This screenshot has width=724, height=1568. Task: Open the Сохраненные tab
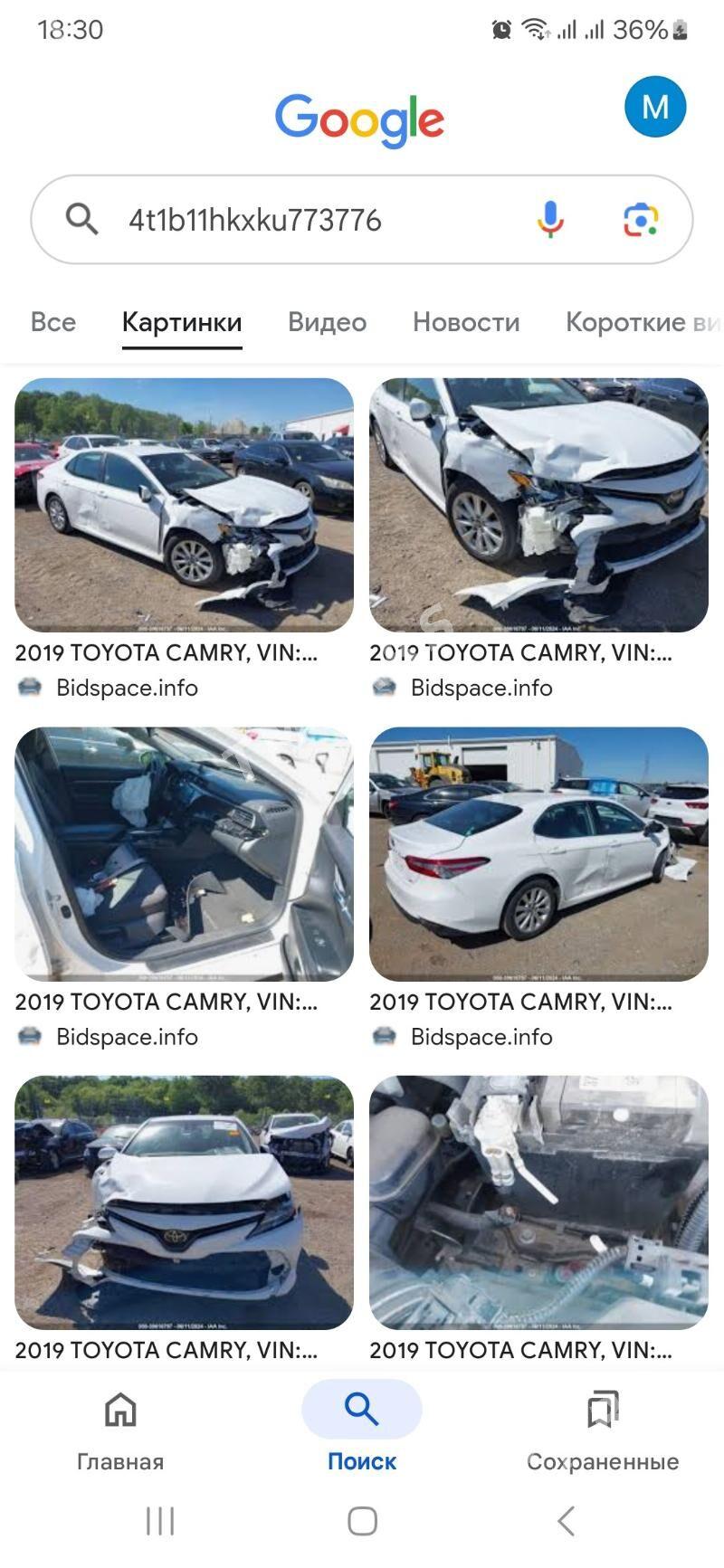click(x=603, y=1429)
